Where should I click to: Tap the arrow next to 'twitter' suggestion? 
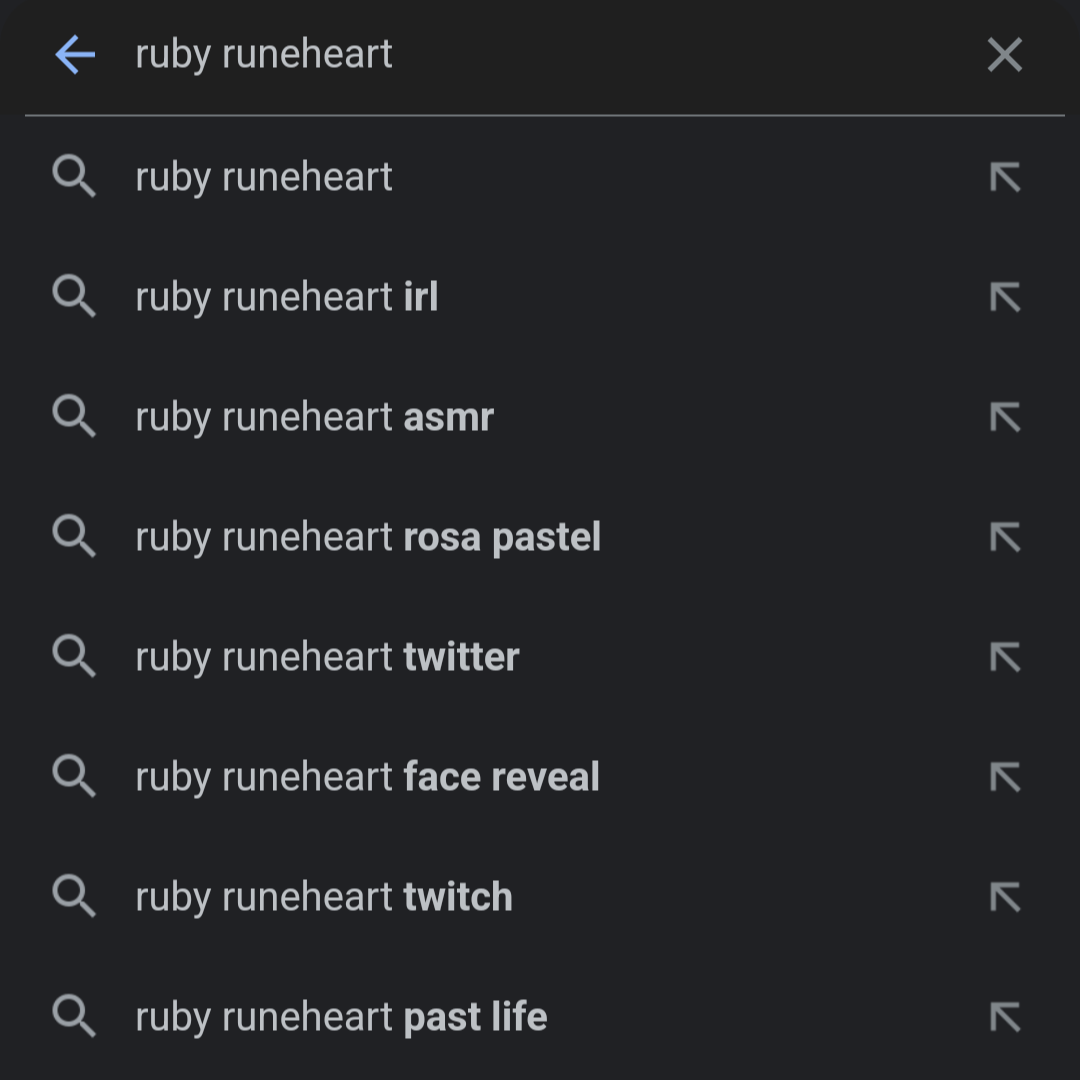coord(1004,657)
